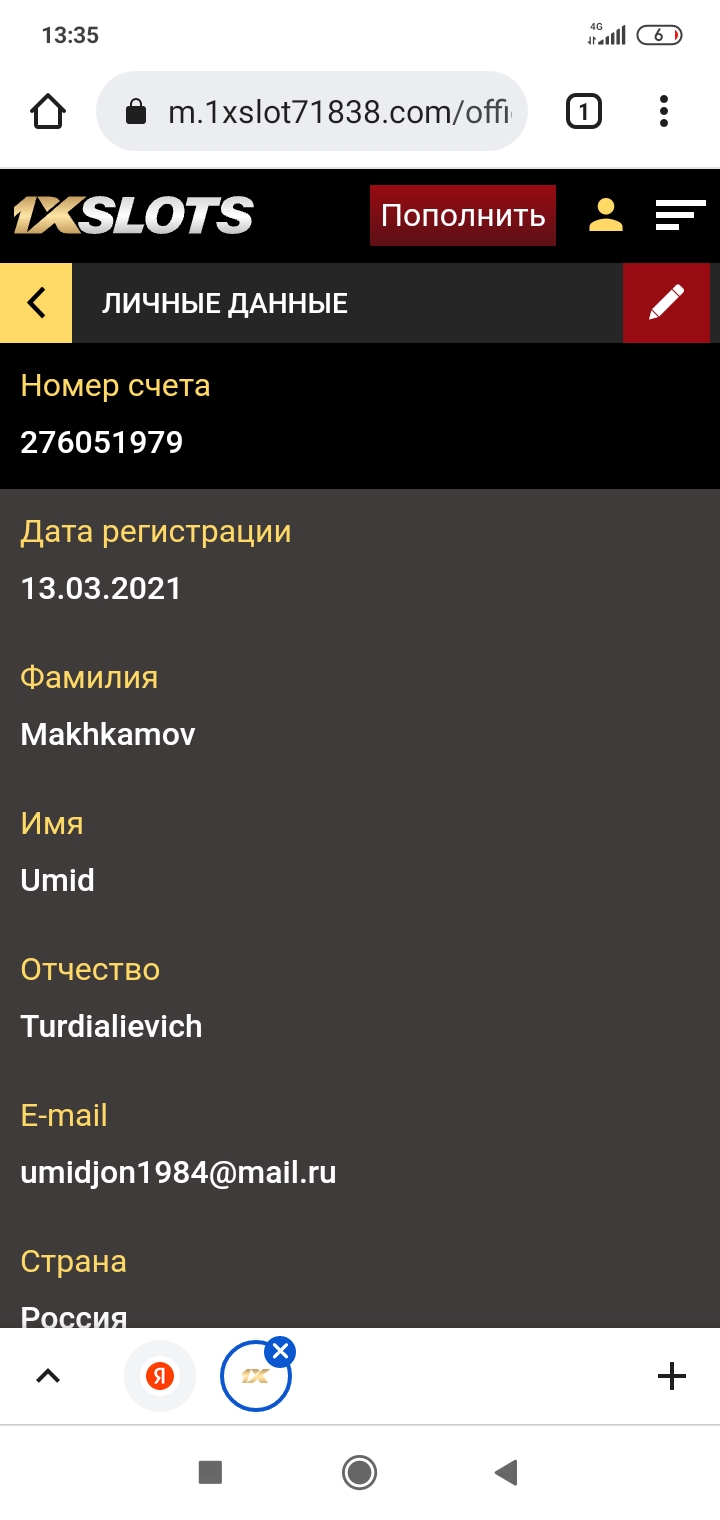
Task: Tap the Пополнить deposit button
Action: click(463, 216)
